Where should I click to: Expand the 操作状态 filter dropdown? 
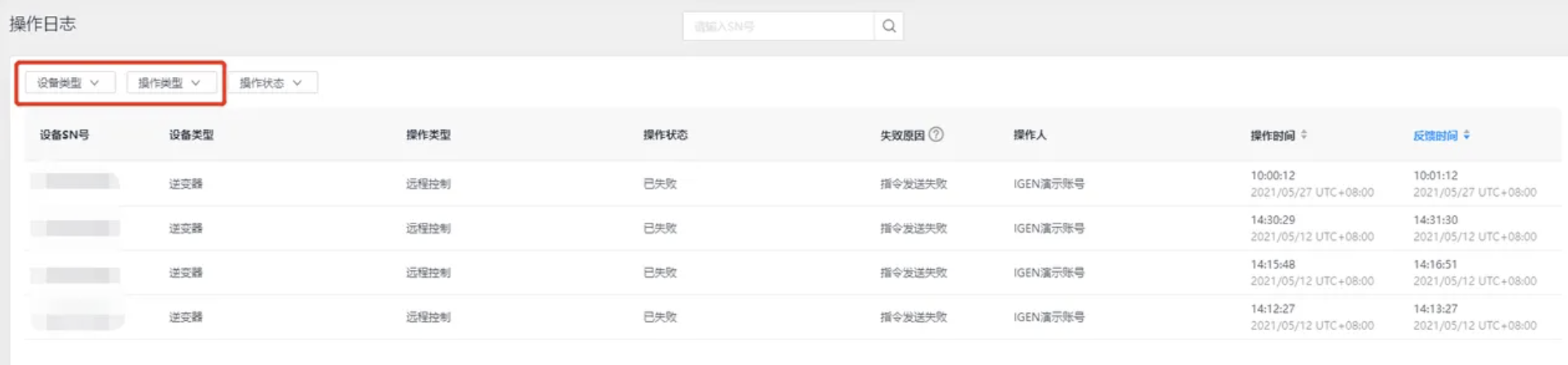coord(272,83)
